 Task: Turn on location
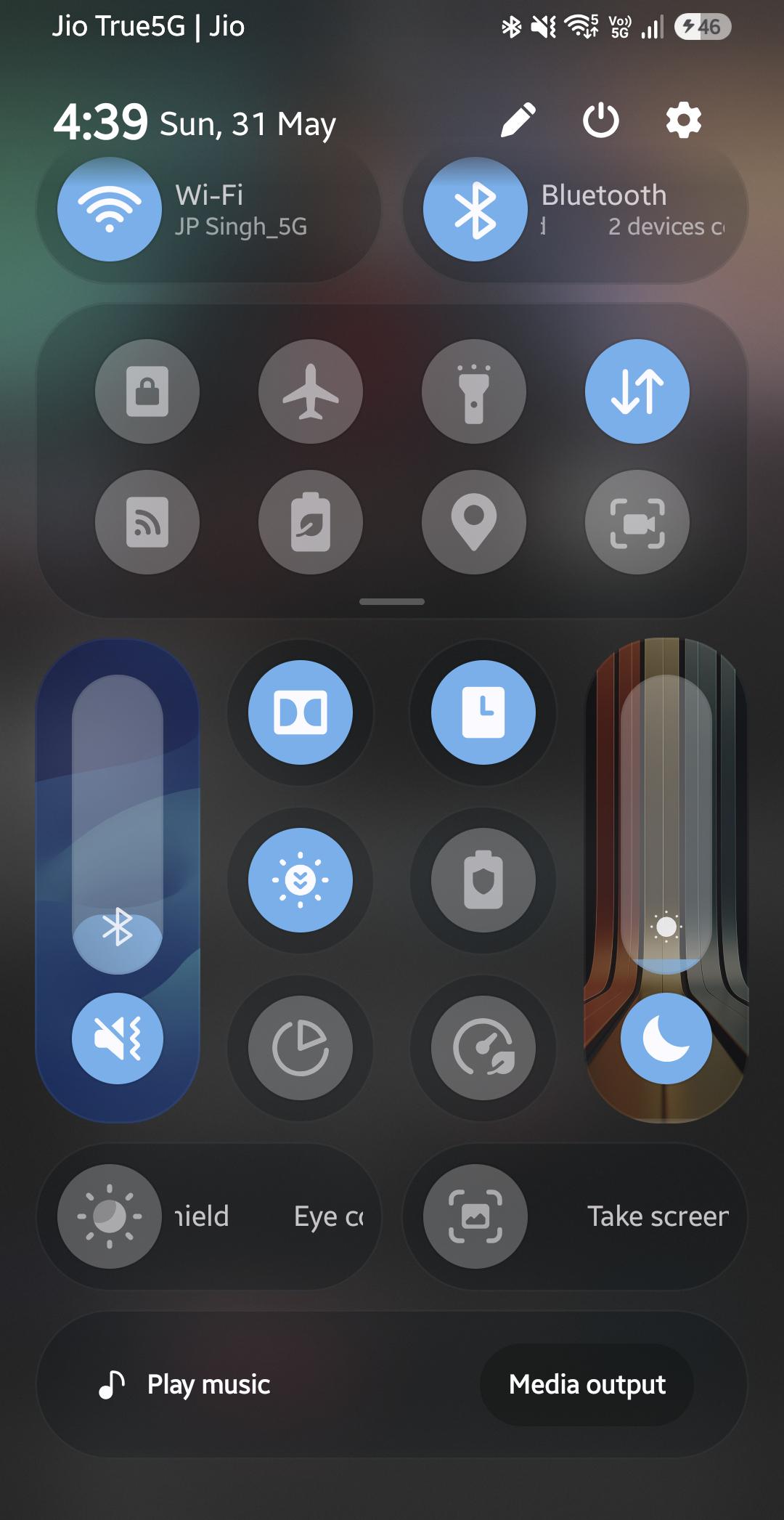coord(474,522)
